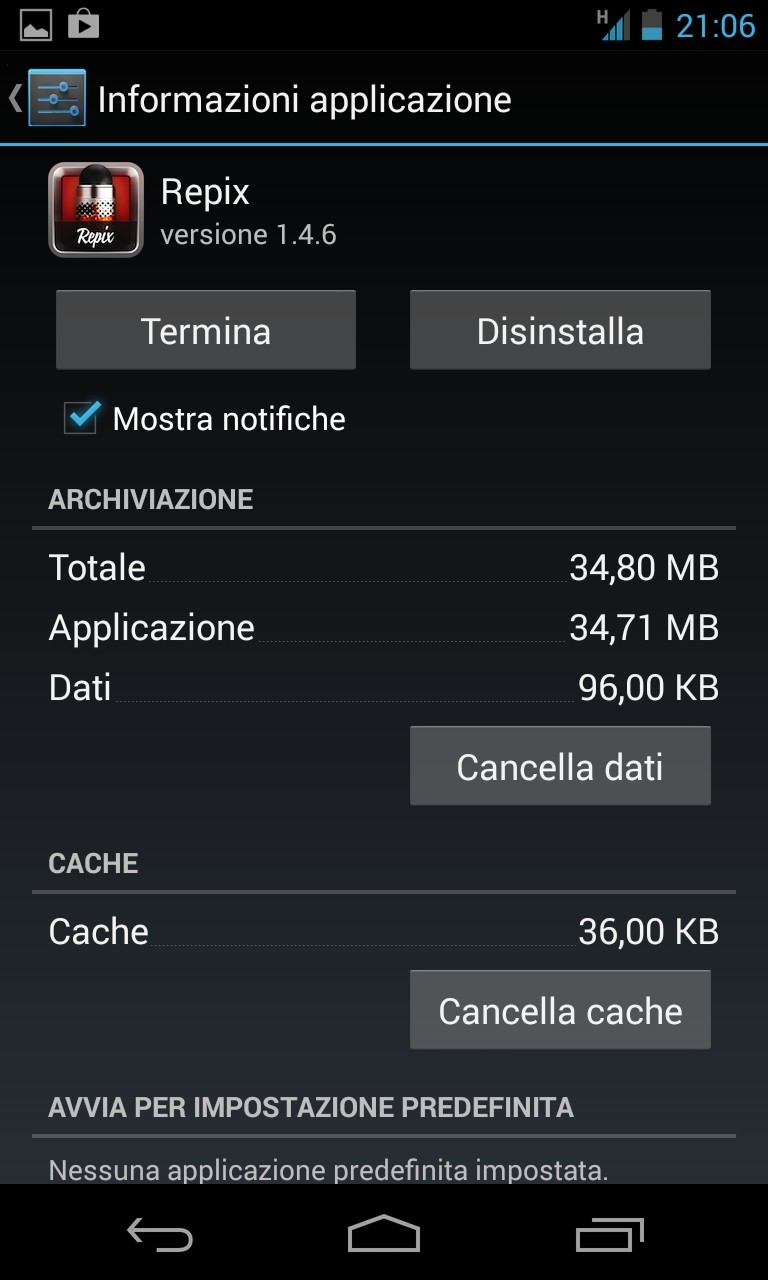Force stop Repix with Termina
Screen dimensions: 768x1280
click(x=206, y=331)
